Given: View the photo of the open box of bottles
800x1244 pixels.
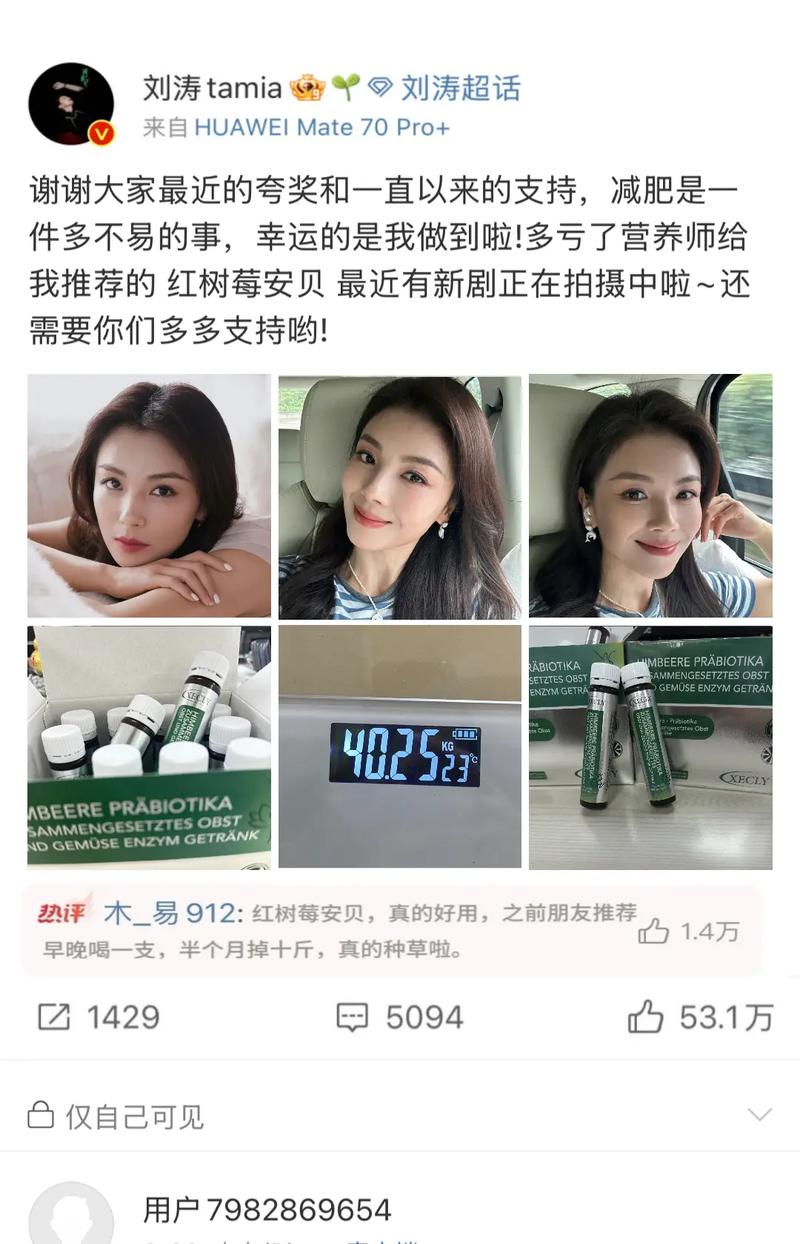Looking at the screenshot, I should [x=149, y=747].
